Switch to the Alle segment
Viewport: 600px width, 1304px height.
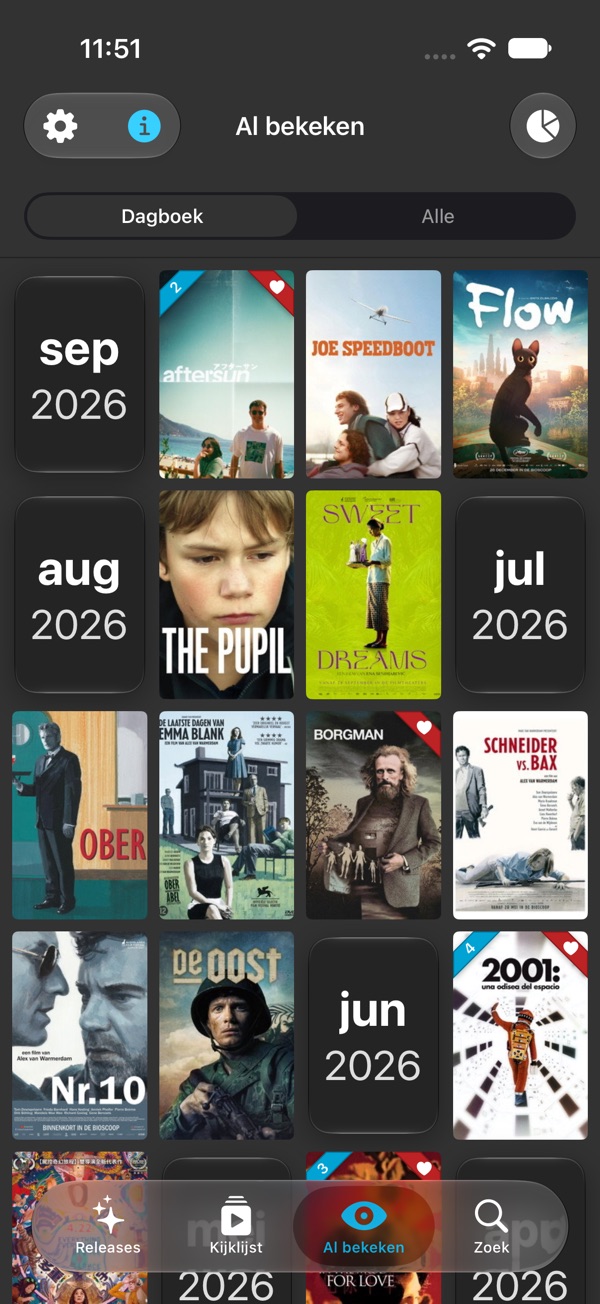438,216
